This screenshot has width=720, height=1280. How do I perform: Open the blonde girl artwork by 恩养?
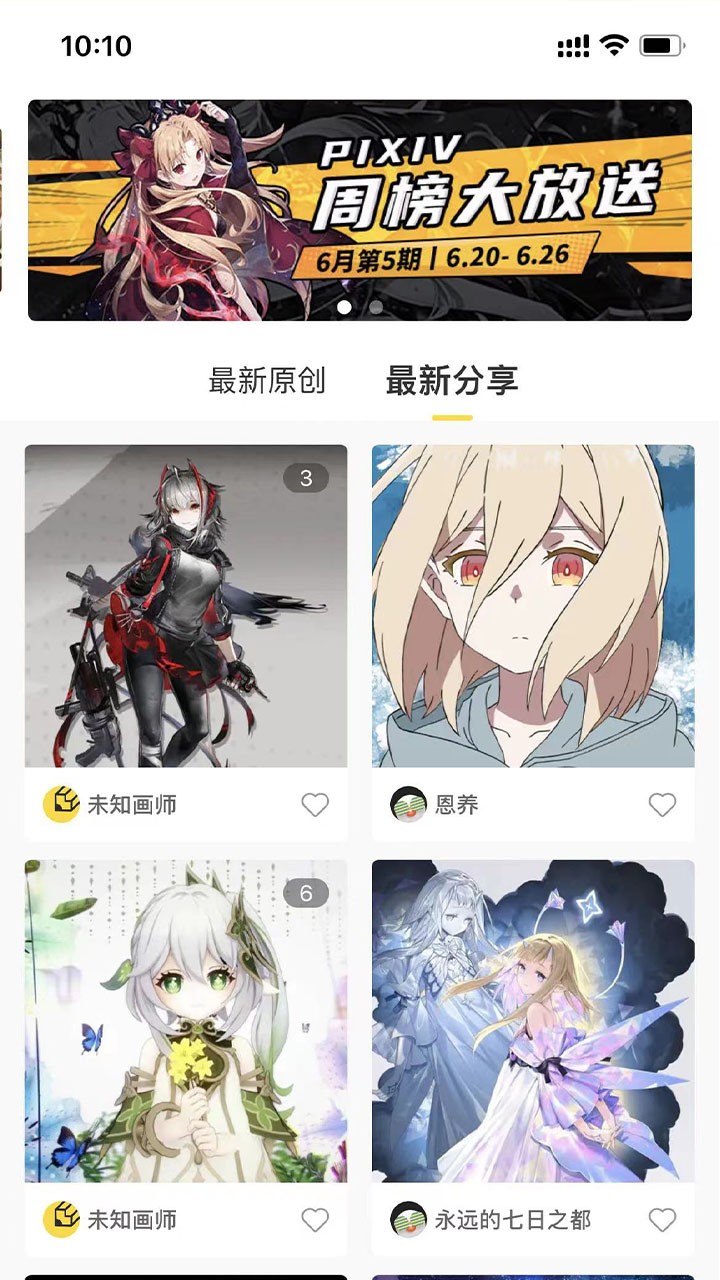[x=533, y=606]
